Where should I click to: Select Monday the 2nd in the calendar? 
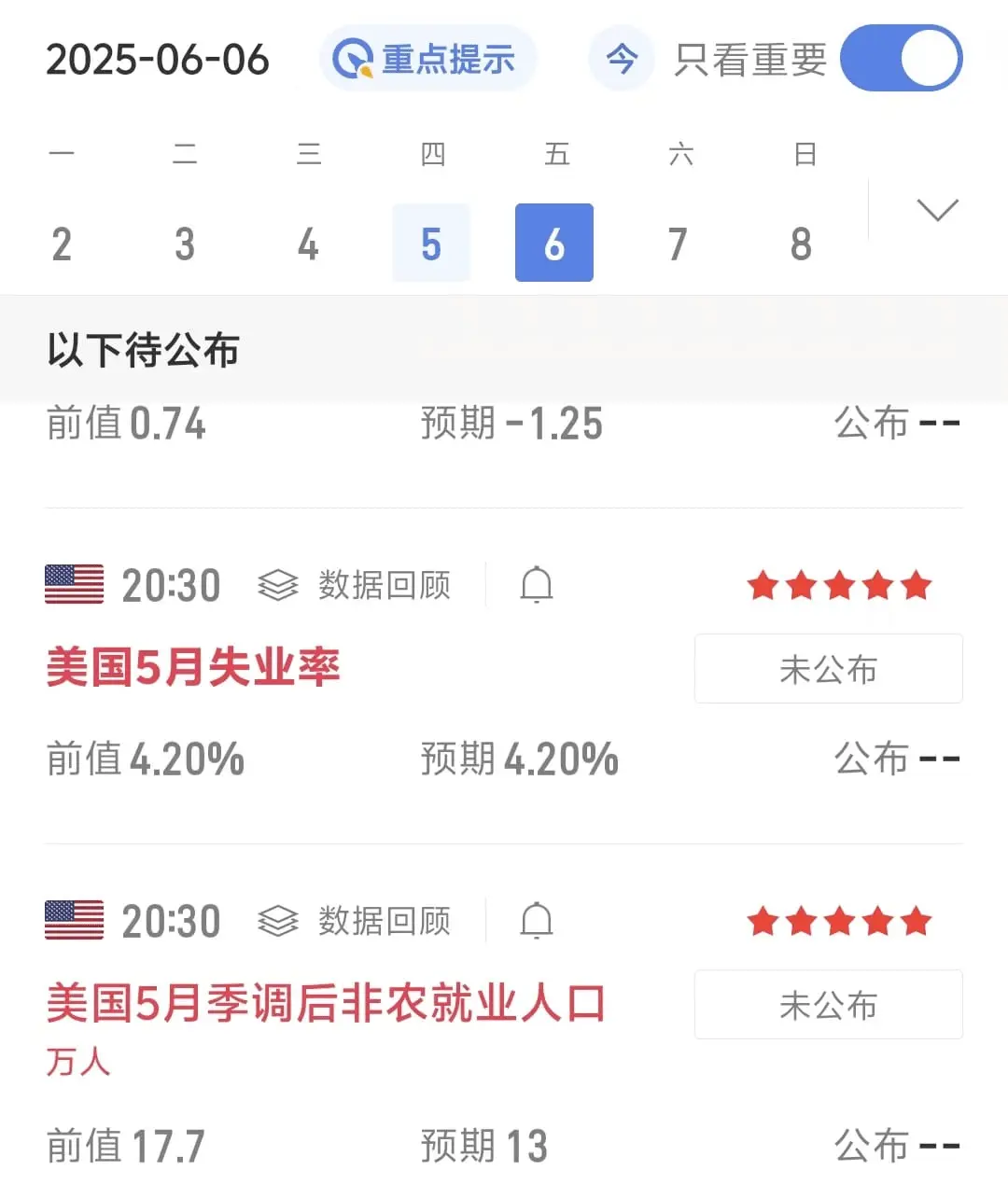tap(62, 244)
